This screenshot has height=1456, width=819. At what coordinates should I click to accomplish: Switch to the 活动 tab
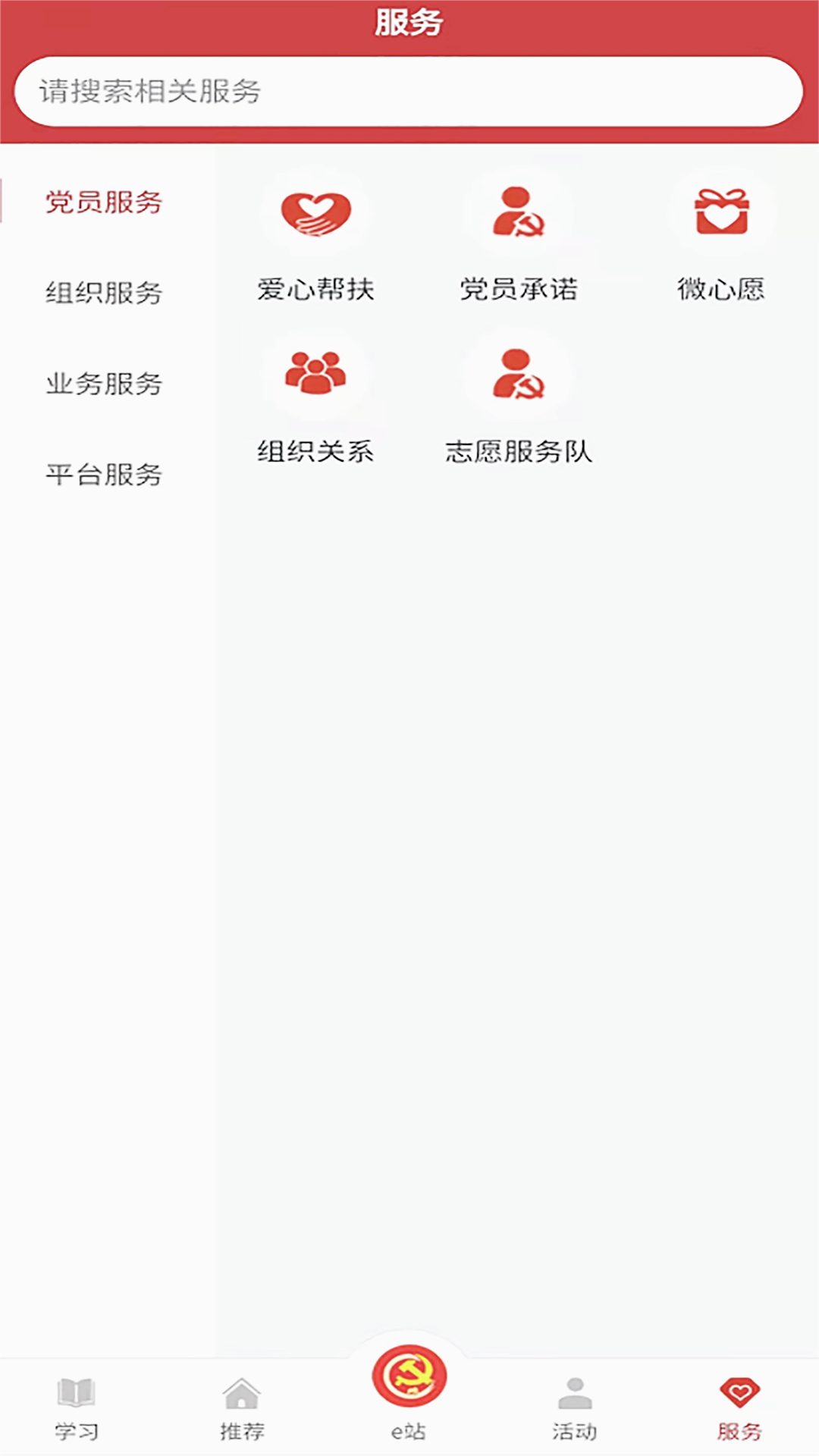(x=574, y=1408)
